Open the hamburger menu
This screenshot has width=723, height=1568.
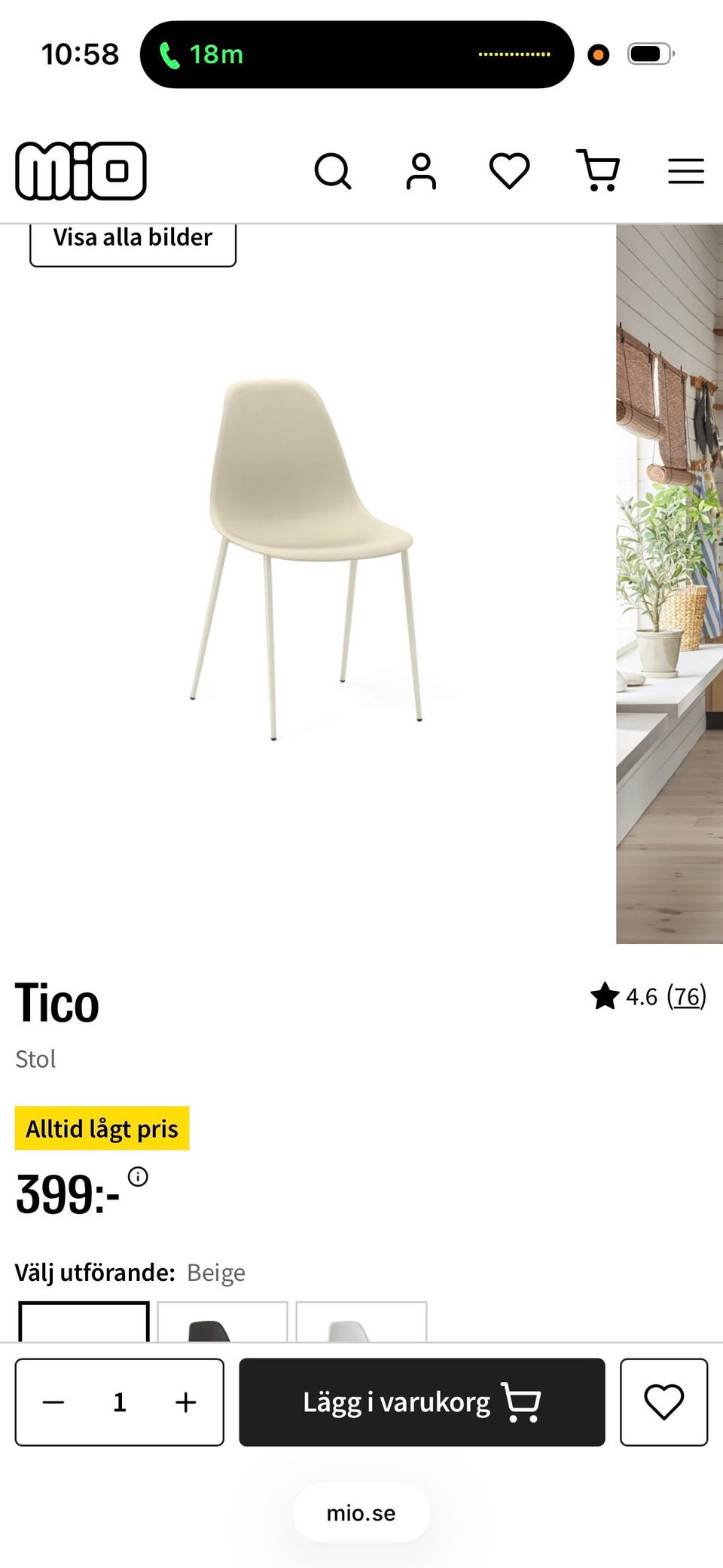point(686,171)
